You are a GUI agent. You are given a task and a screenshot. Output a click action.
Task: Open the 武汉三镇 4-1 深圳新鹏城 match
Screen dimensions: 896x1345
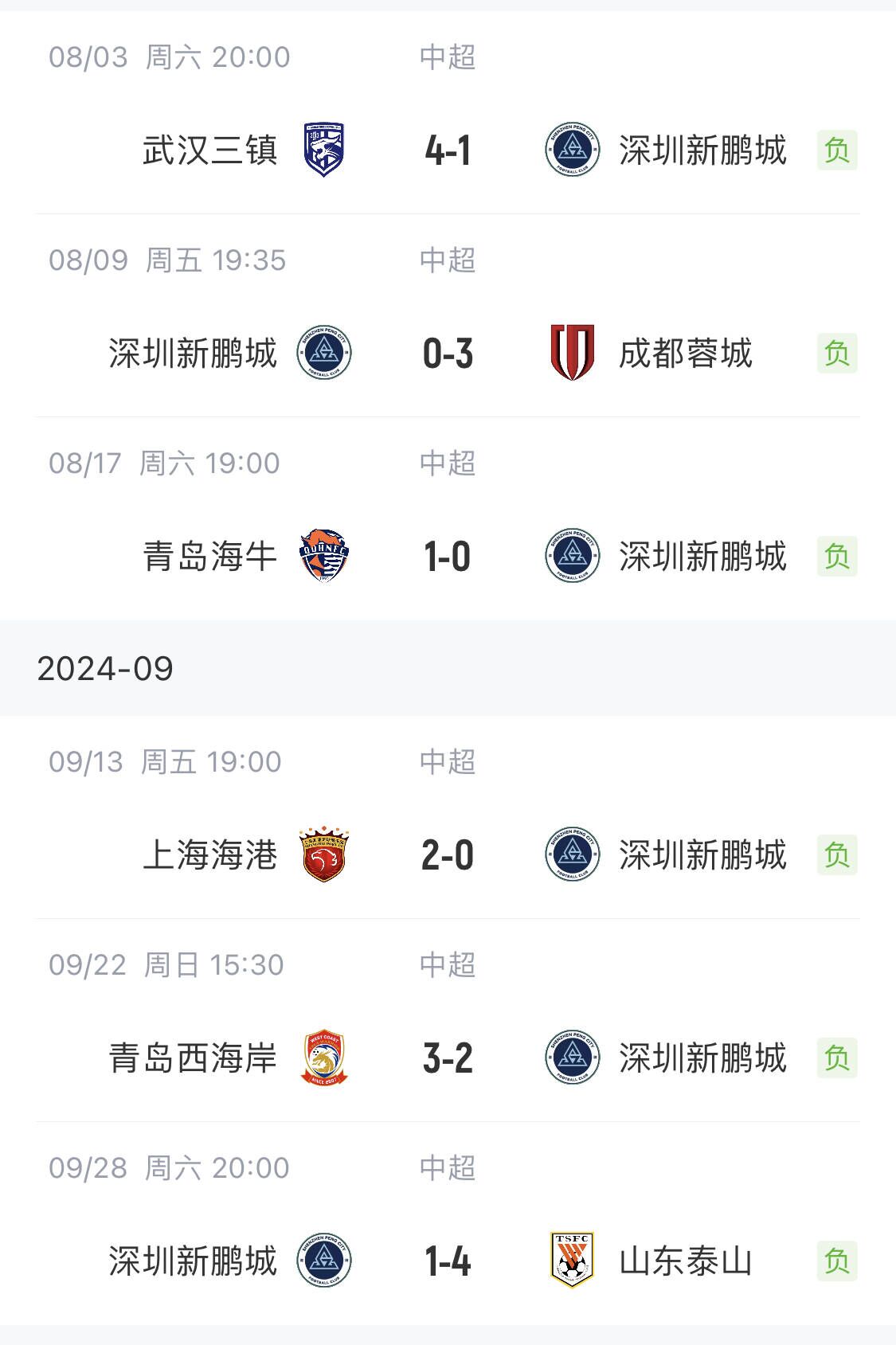[x=448, y=150]
